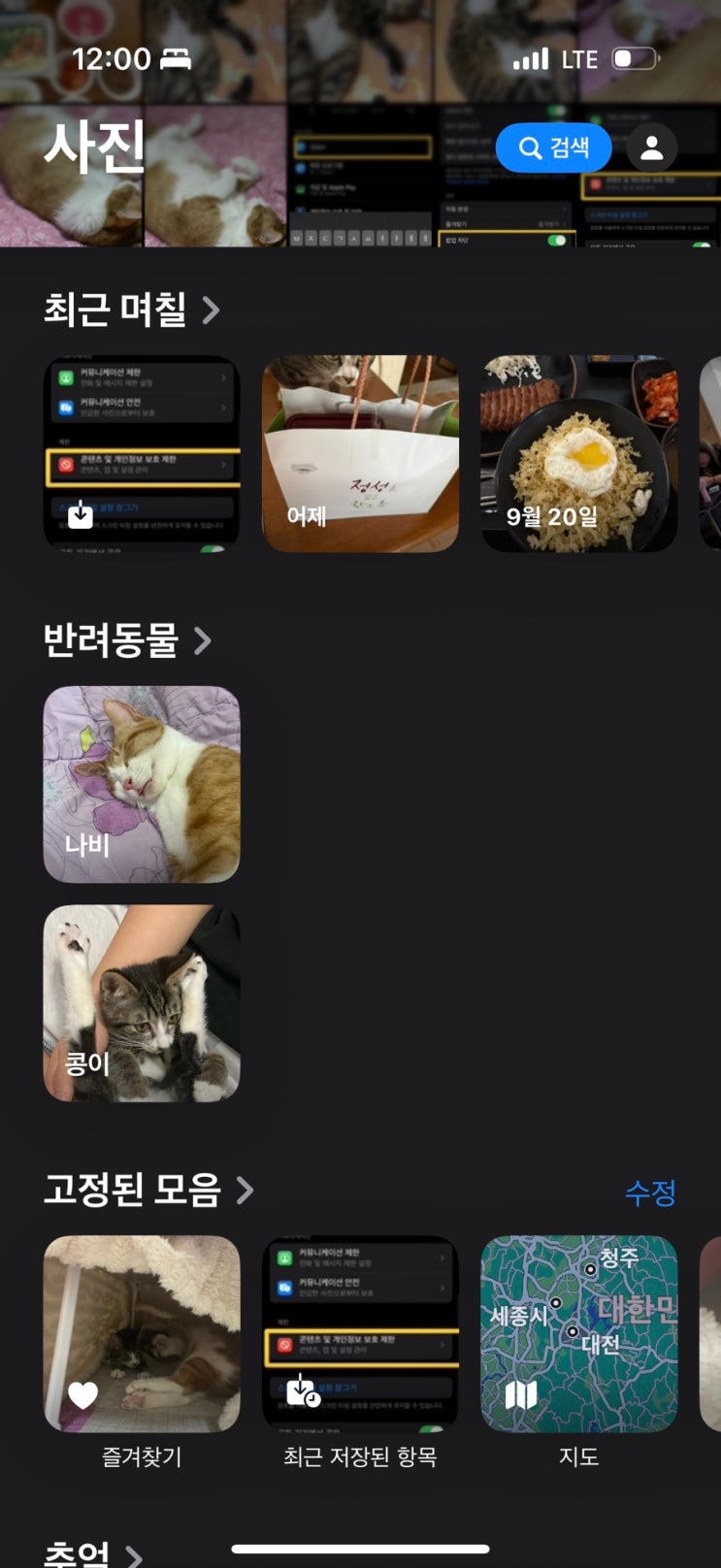Tap the battery indicator in the status bar
This screenshot has height=1568, width=721.
[636, 58]
